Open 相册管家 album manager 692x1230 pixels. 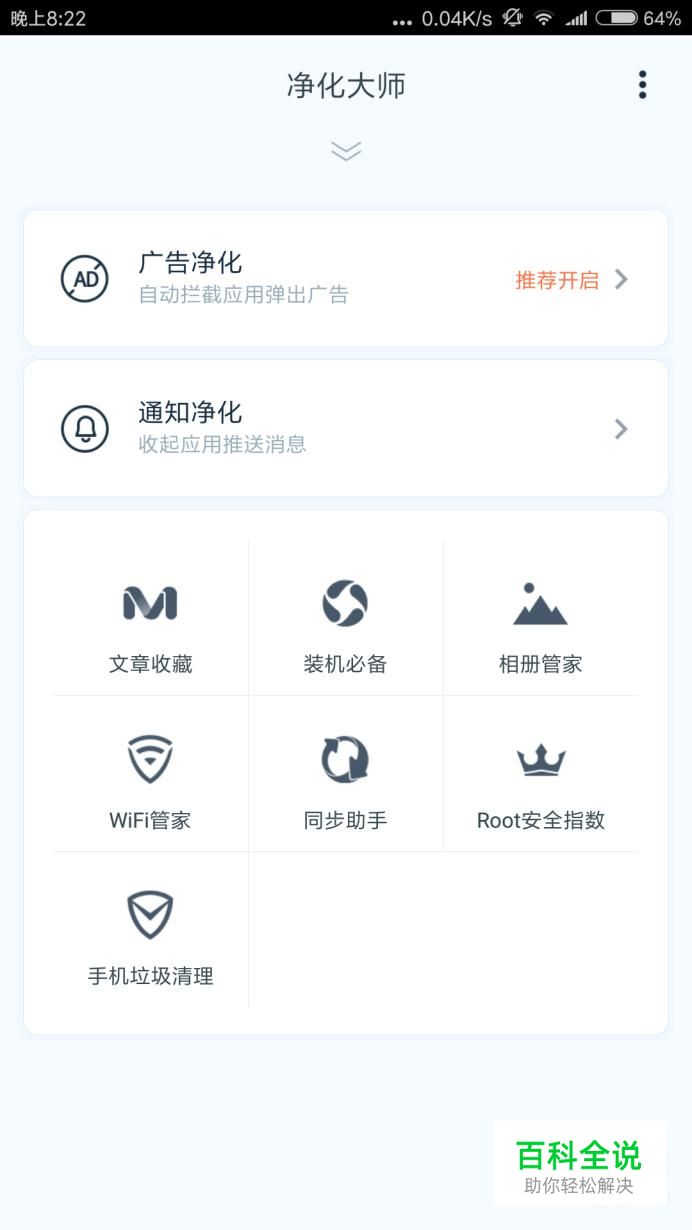click(x=540, y=618)
